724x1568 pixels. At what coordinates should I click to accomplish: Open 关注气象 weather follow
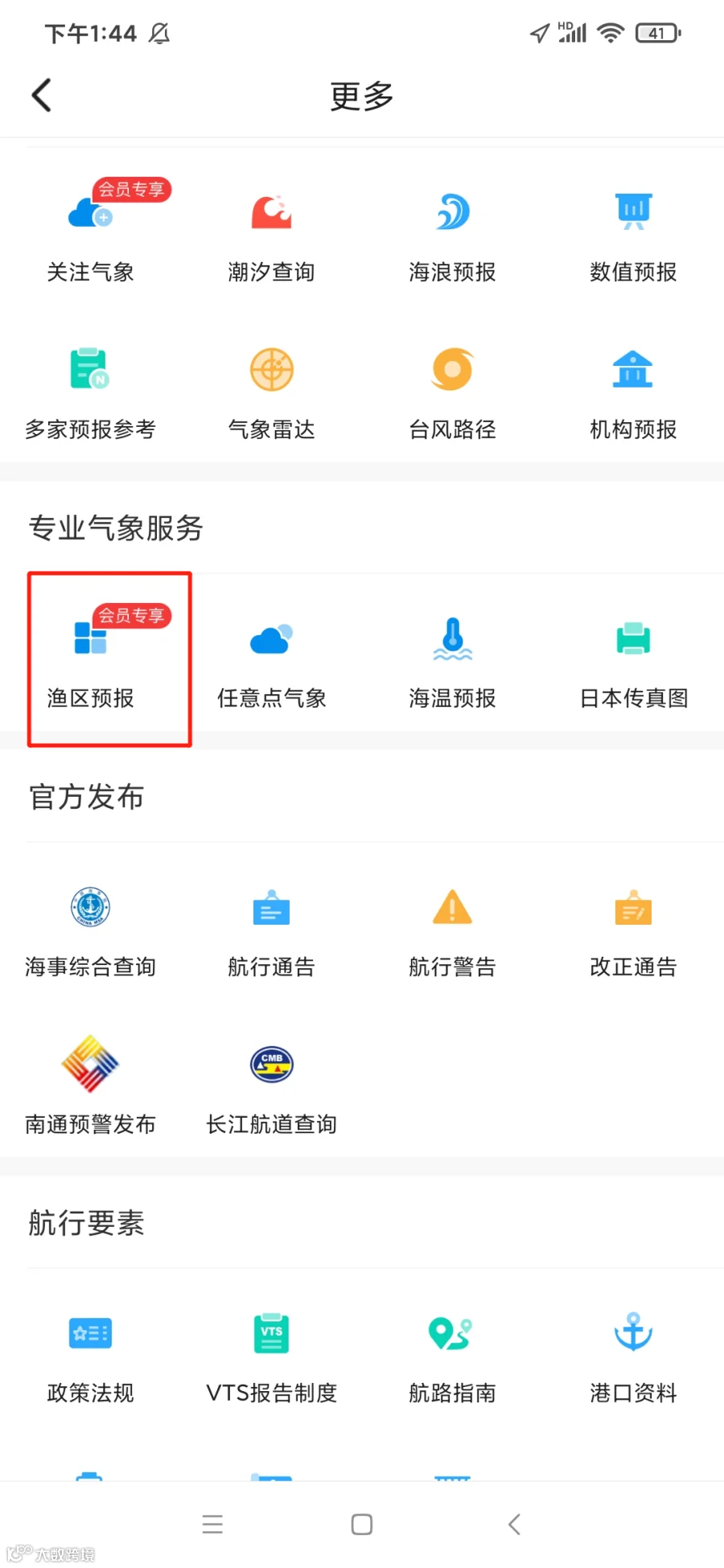coord(90,232)
